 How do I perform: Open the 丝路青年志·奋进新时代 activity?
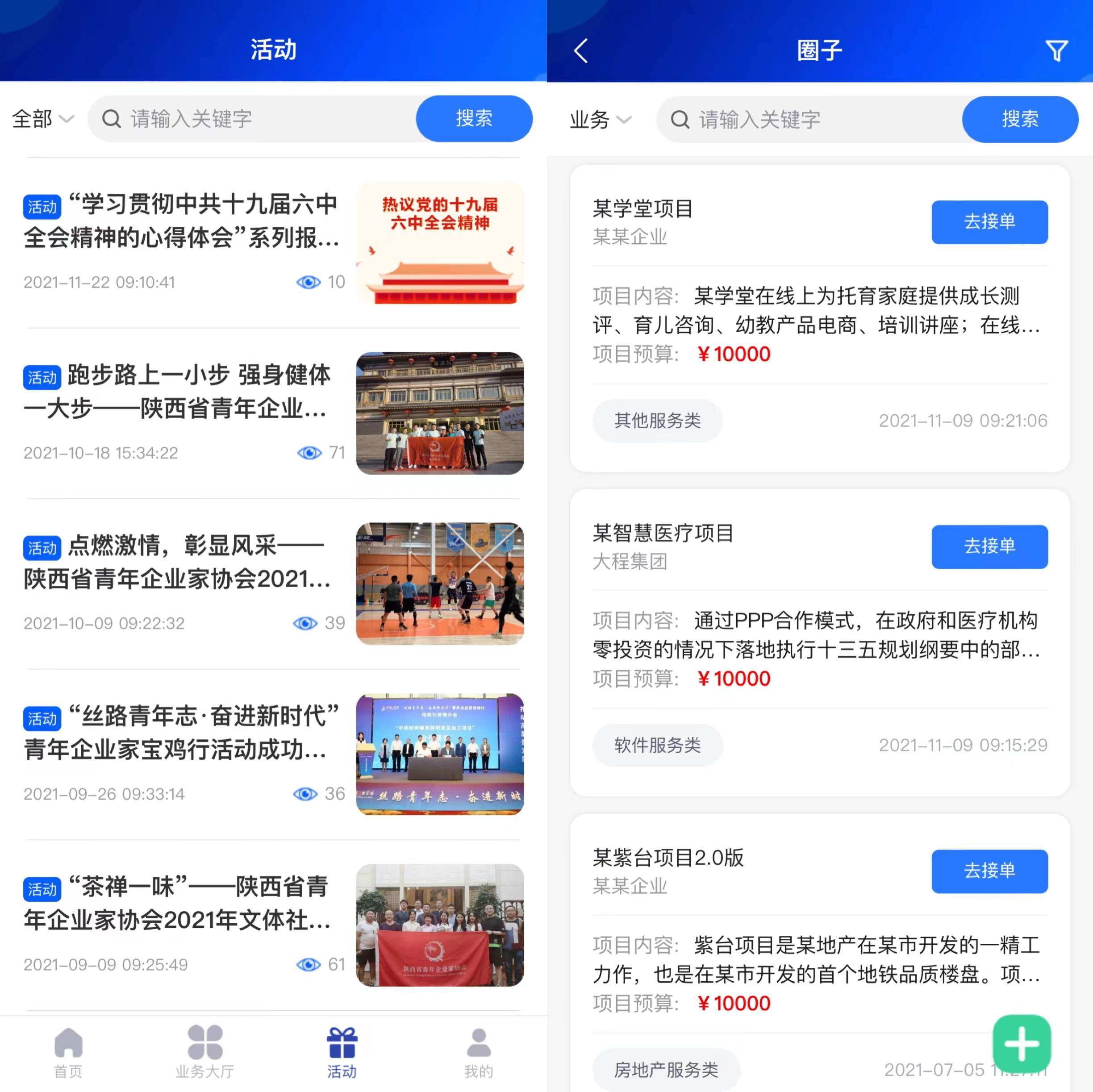[181, 733]
